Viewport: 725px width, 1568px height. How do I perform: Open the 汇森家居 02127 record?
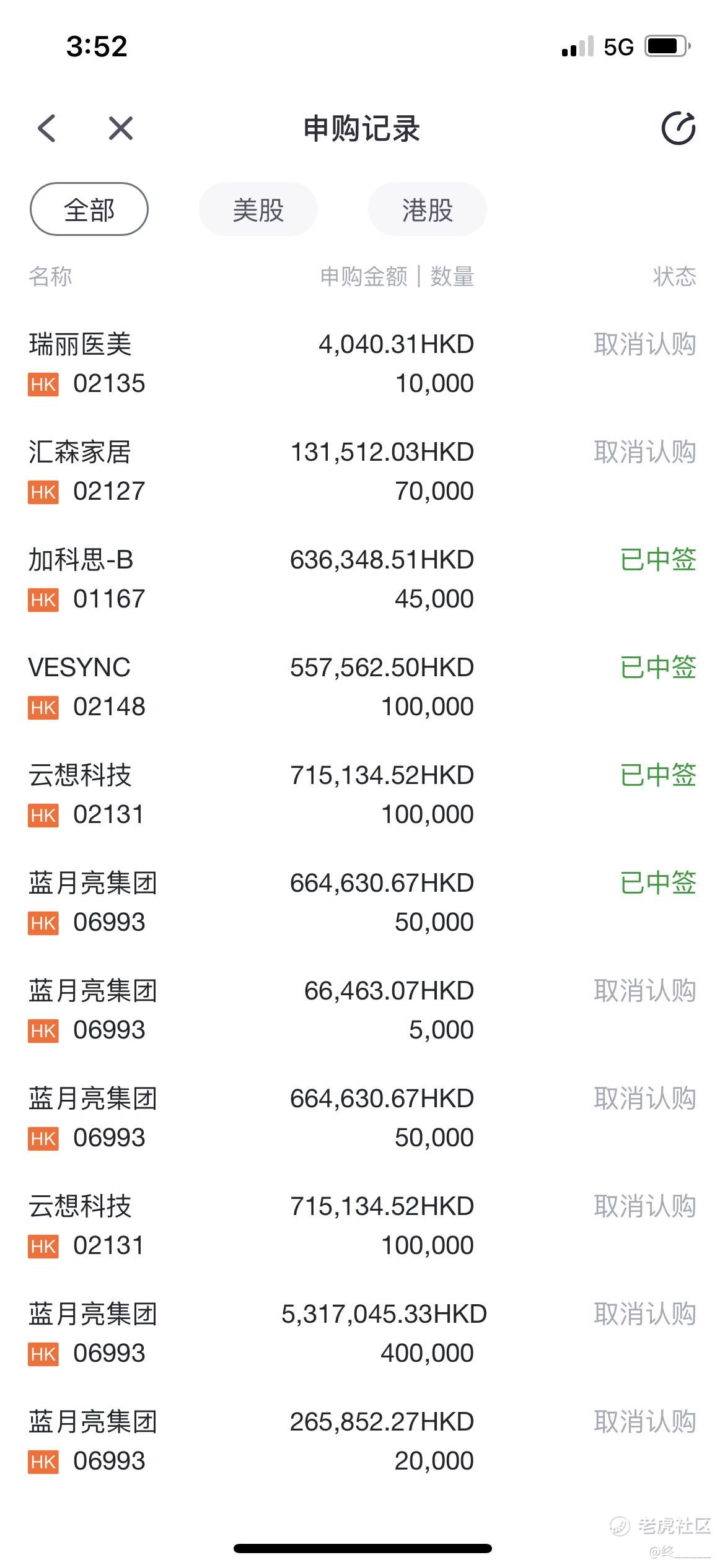pyautogui.click(x=362, y=471)
